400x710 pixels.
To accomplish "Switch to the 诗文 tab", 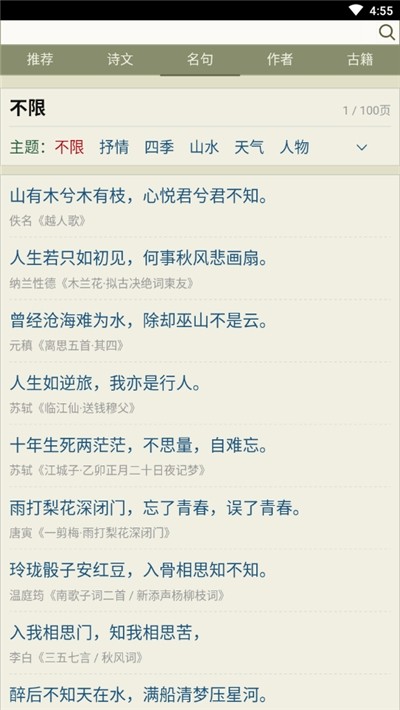I will (120, 59).
